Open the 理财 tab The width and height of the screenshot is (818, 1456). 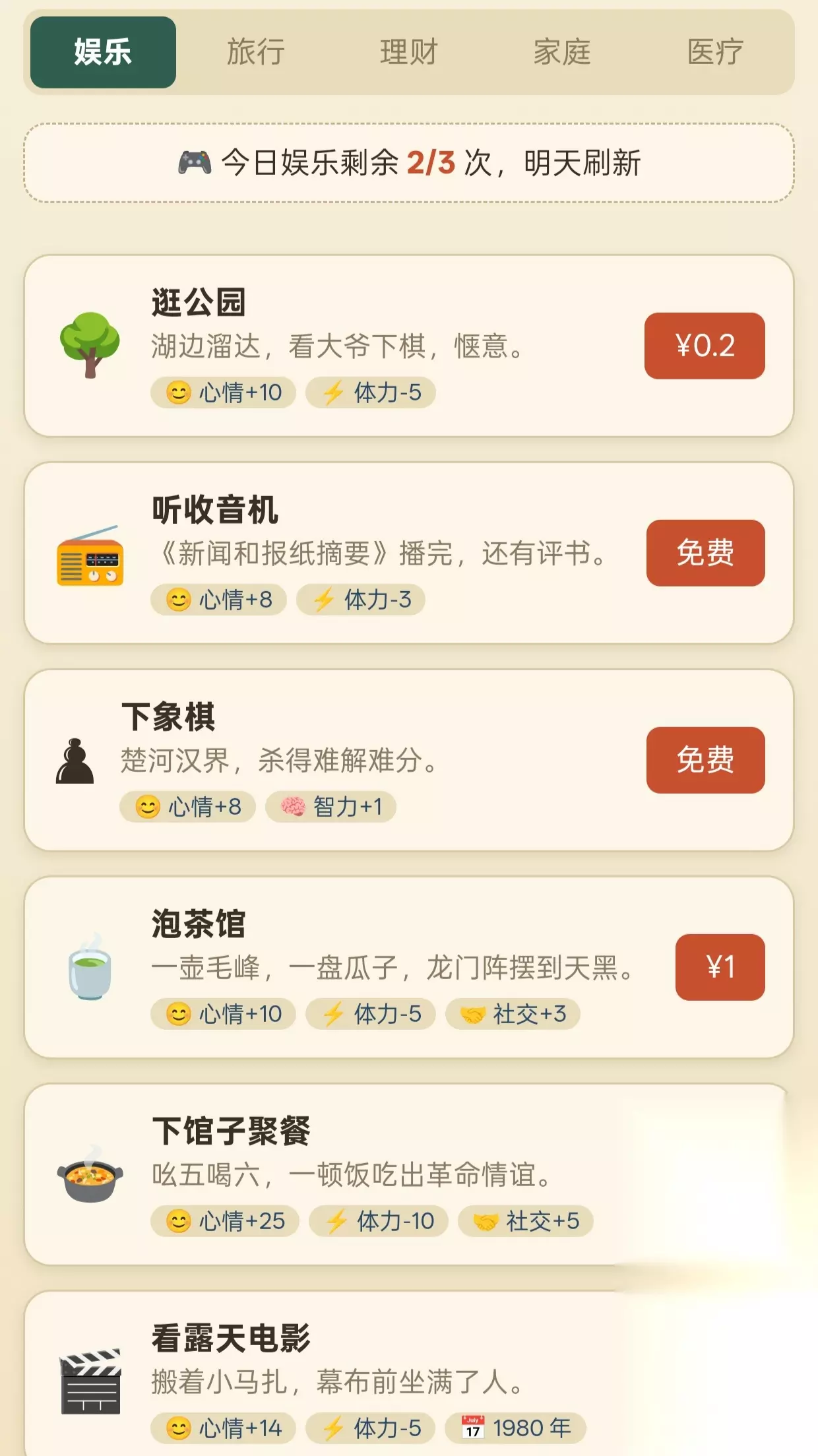(408, 52)
